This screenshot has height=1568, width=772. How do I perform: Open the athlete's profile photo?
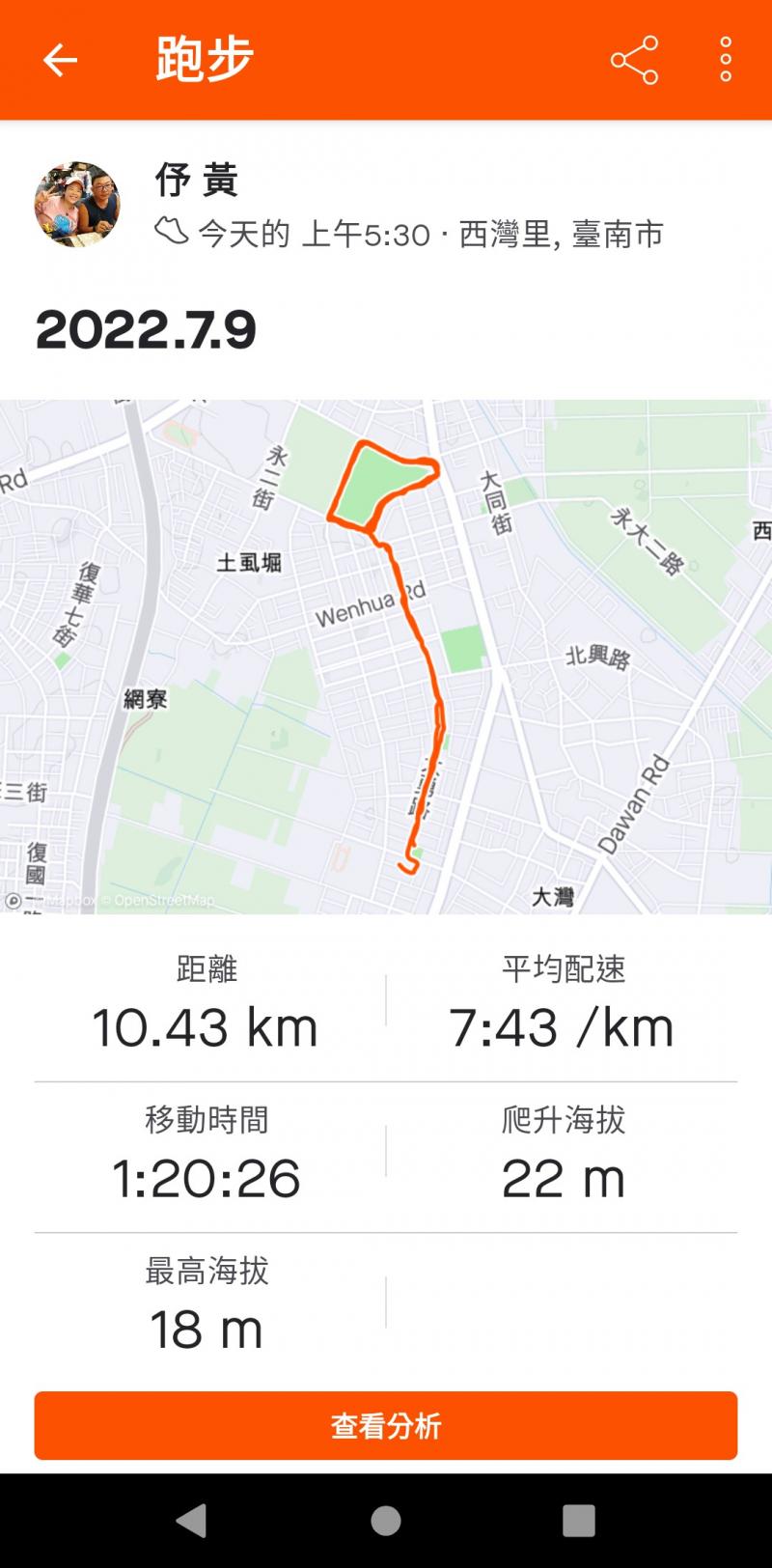tap(77, 205)
